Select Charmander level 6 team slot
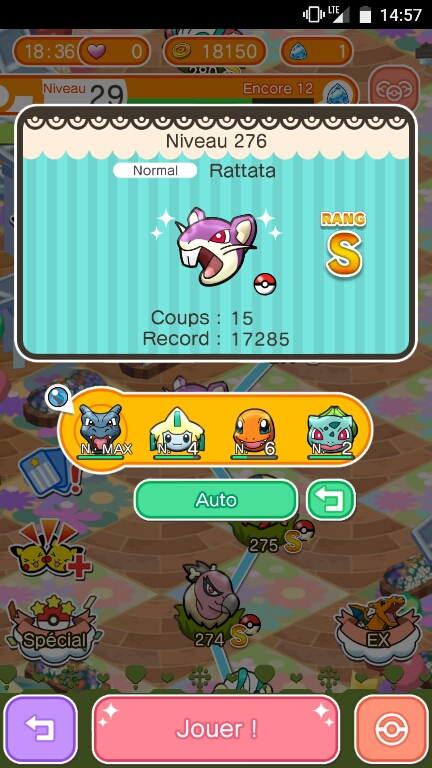Viewport: 432px width, 768px height. (x=254, y=433)
